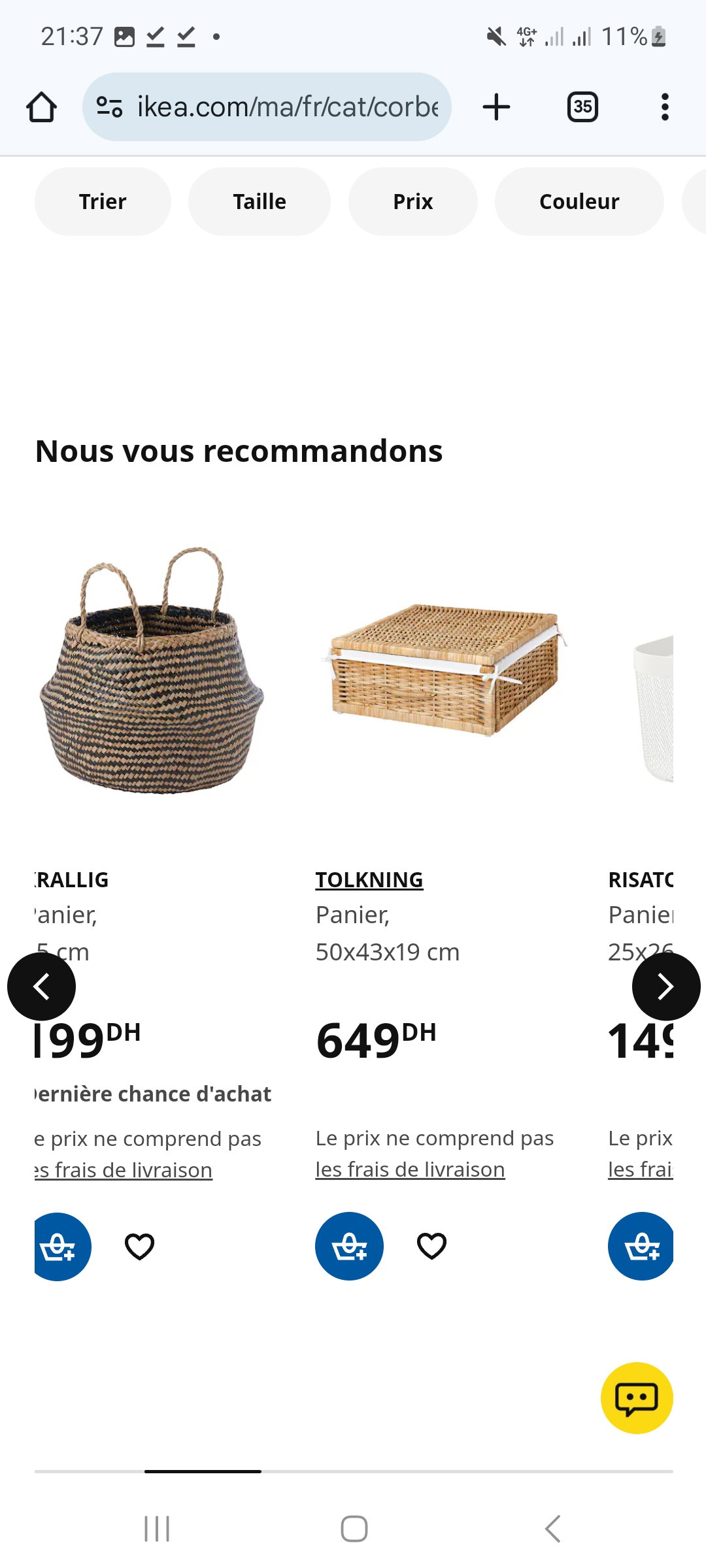This screenshot has height=1568, width=706.
Task: Add TOLKNING basket to shopping cart
Action: pyautogui.click(x=349, y=1246)
